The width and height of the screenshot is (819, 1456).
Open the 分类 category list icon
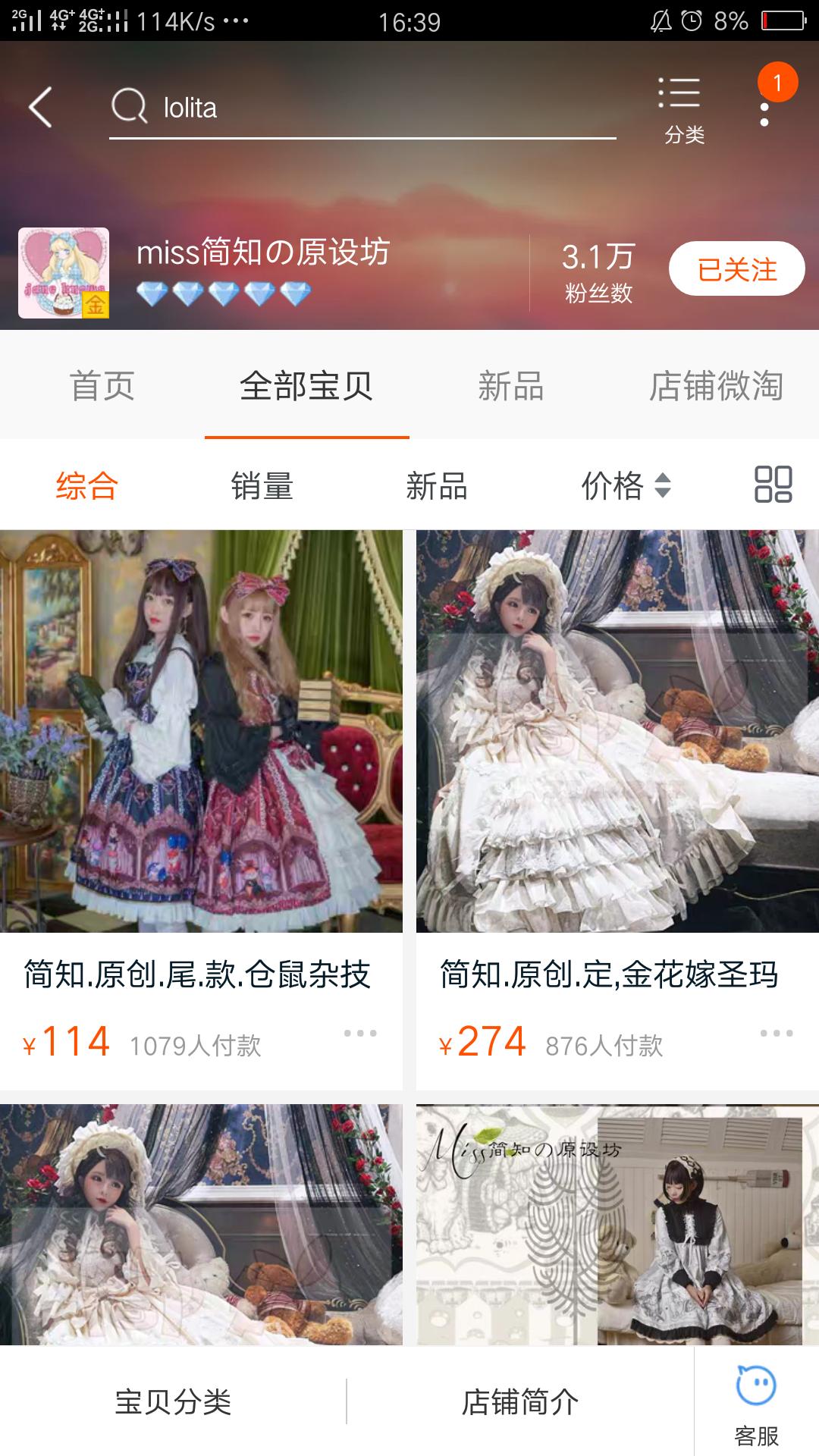(679, 106)
